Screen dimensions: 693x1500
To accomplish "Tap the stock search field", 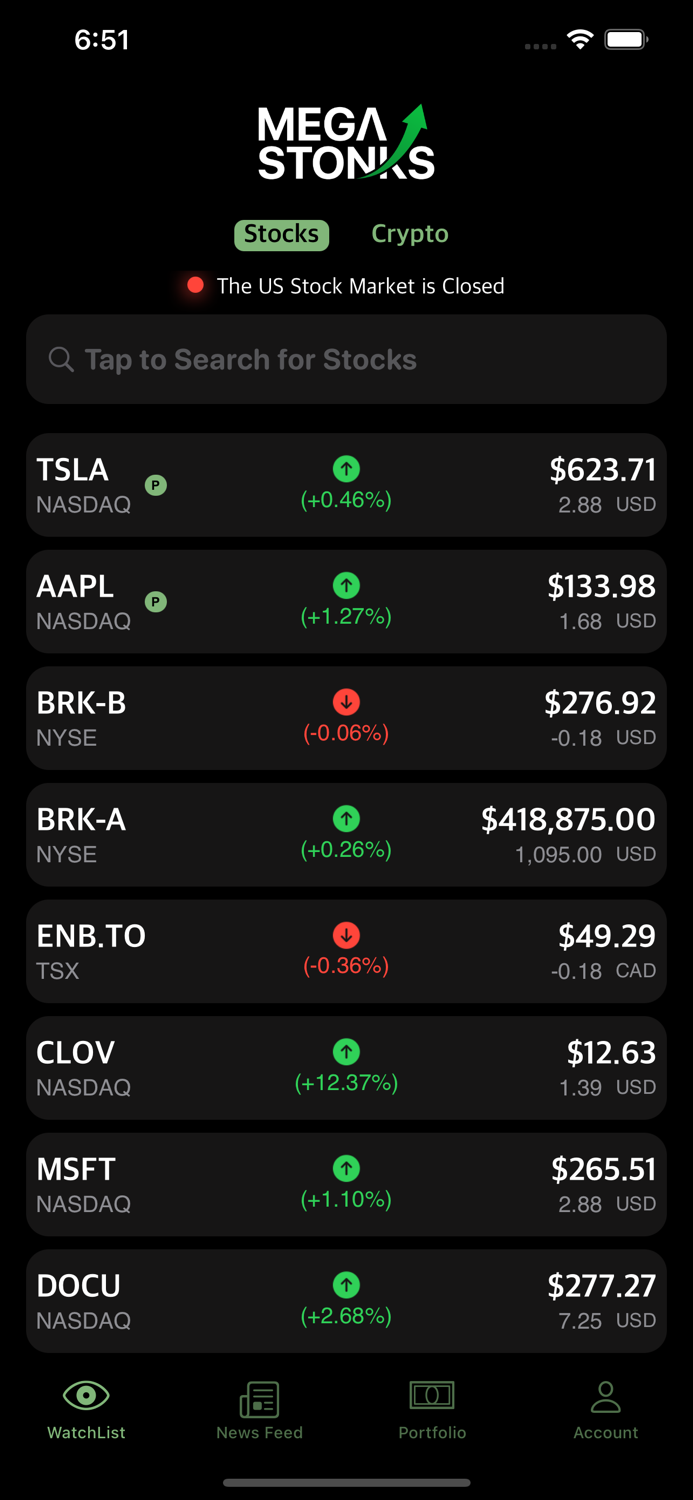I will [x=346, y=360].
